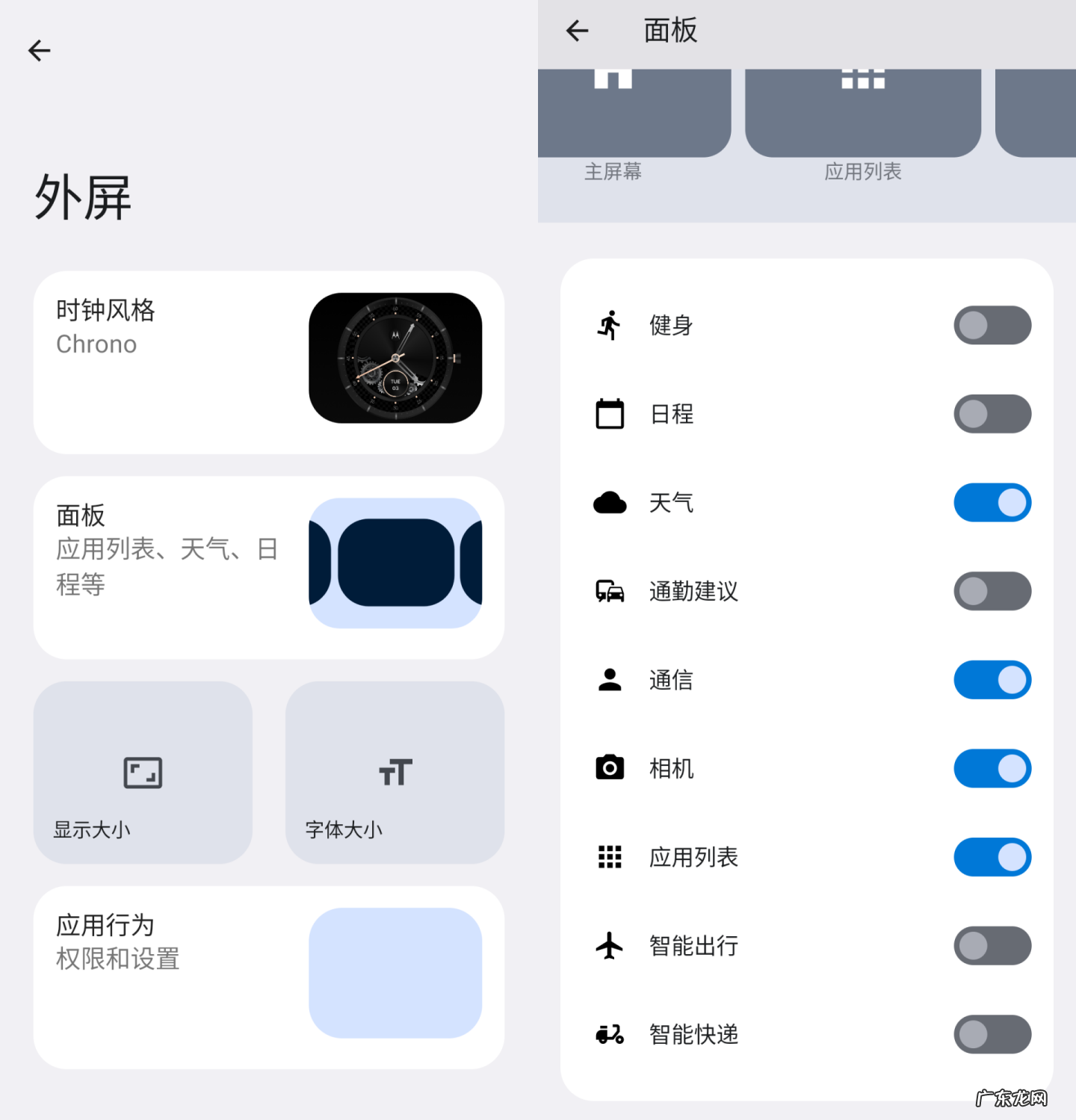Turn off the 应用列表 toggle
Image resolution: width=1076 pixels, height=1120 pixels.
[x=992, y=856]
